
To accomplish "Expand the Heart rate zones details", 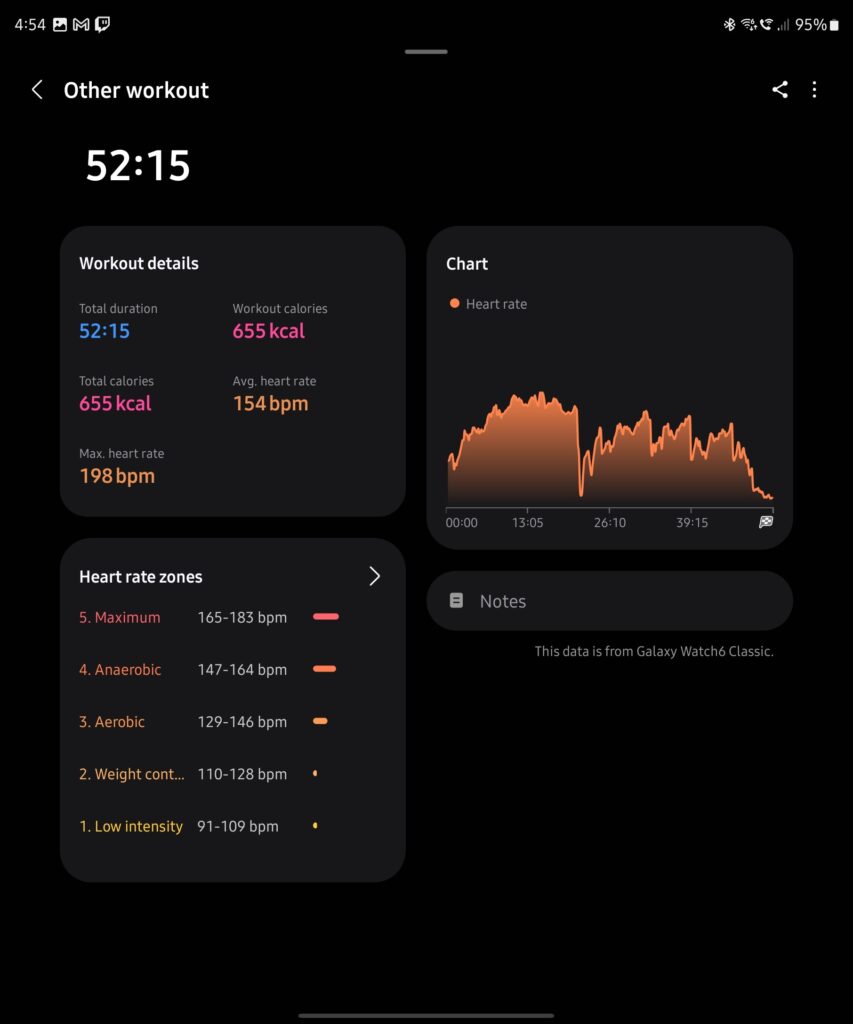I will (374, 576).
